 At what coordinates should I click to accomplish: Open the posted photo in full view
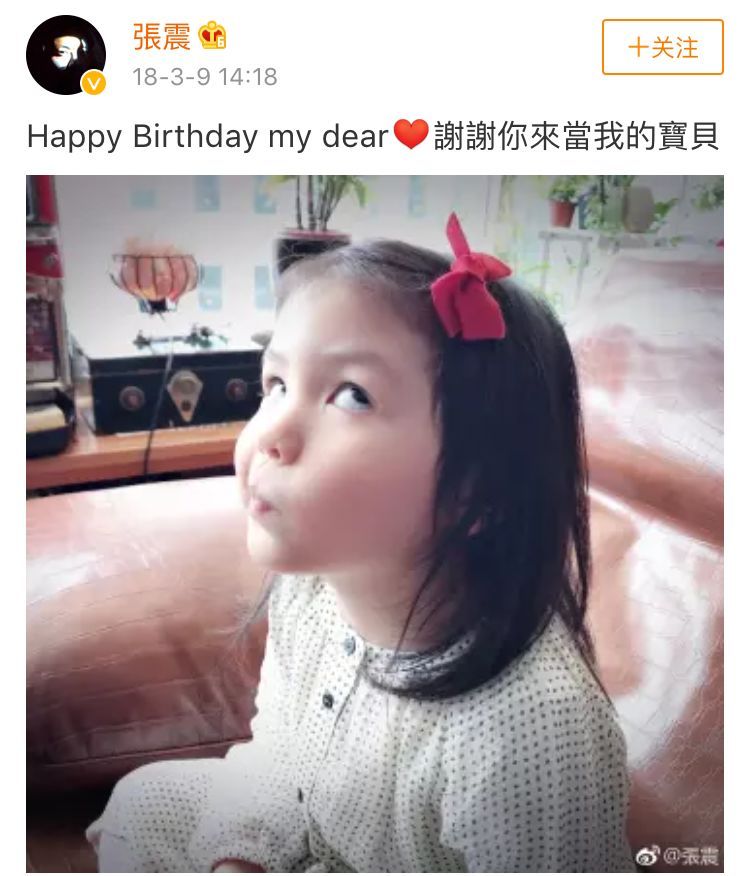point(375,523)
